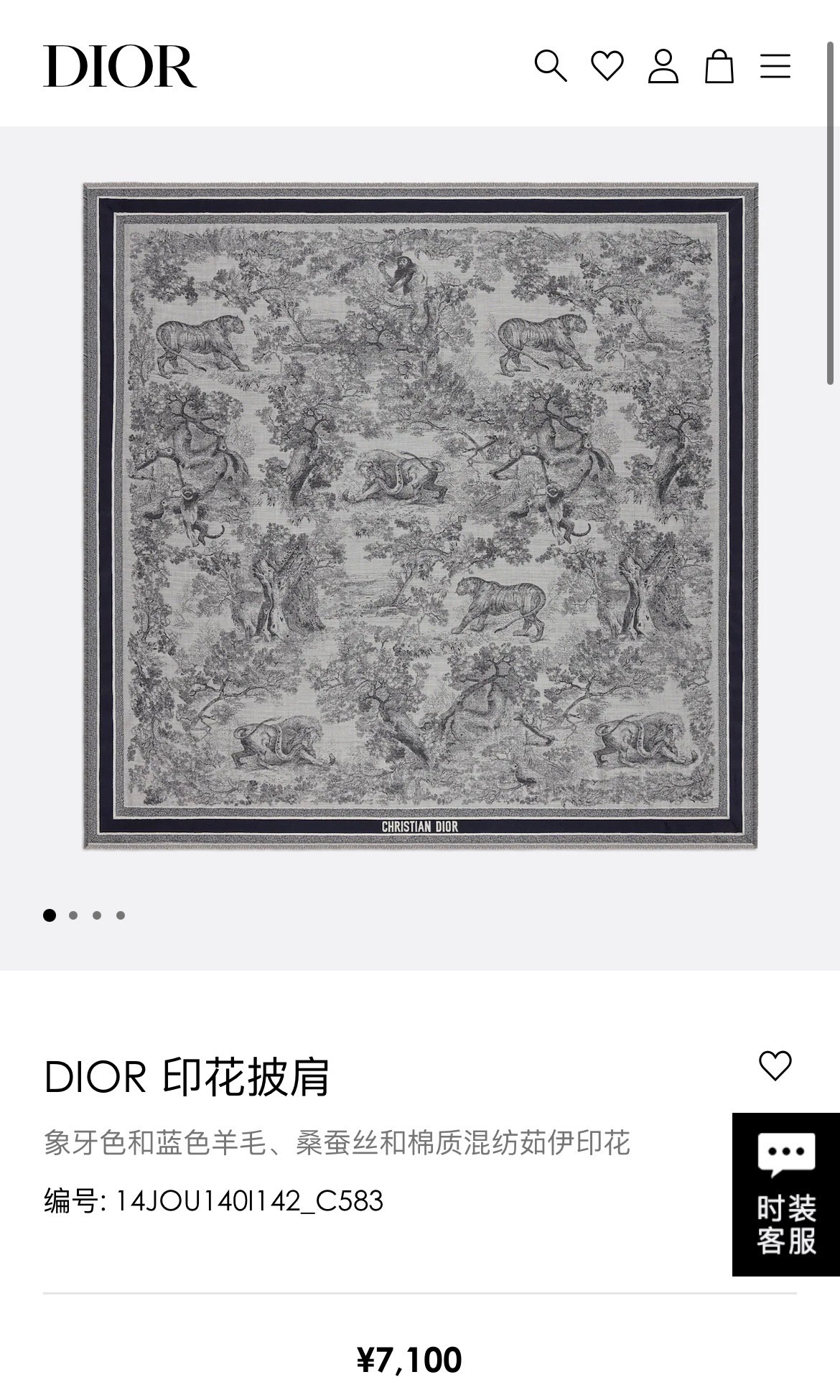Viewport: 840px width, 1400px height.
Task: Open the scarf product image
Action: (420, 515)
